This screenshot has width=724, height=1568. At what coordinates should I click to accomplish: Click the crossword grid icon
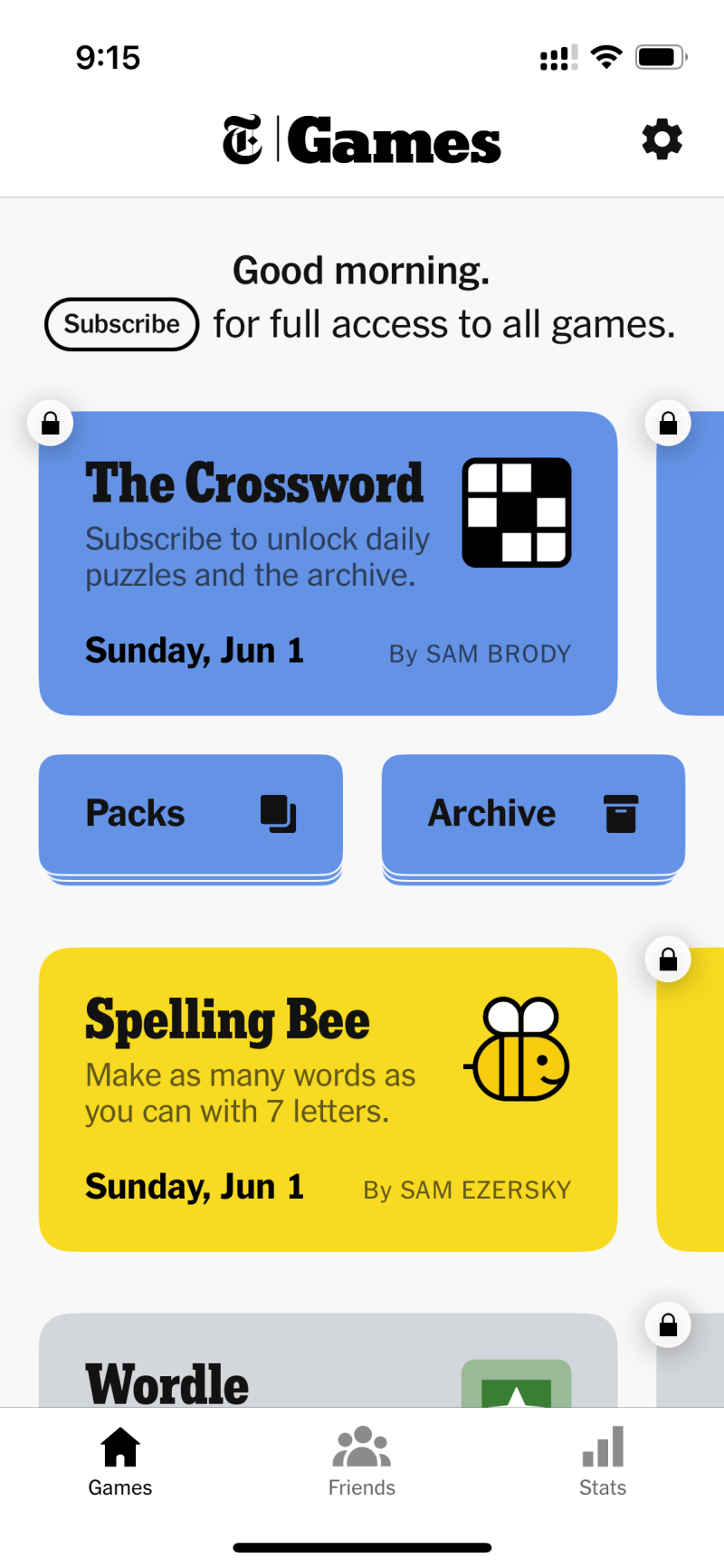click(x=517, y=512)
